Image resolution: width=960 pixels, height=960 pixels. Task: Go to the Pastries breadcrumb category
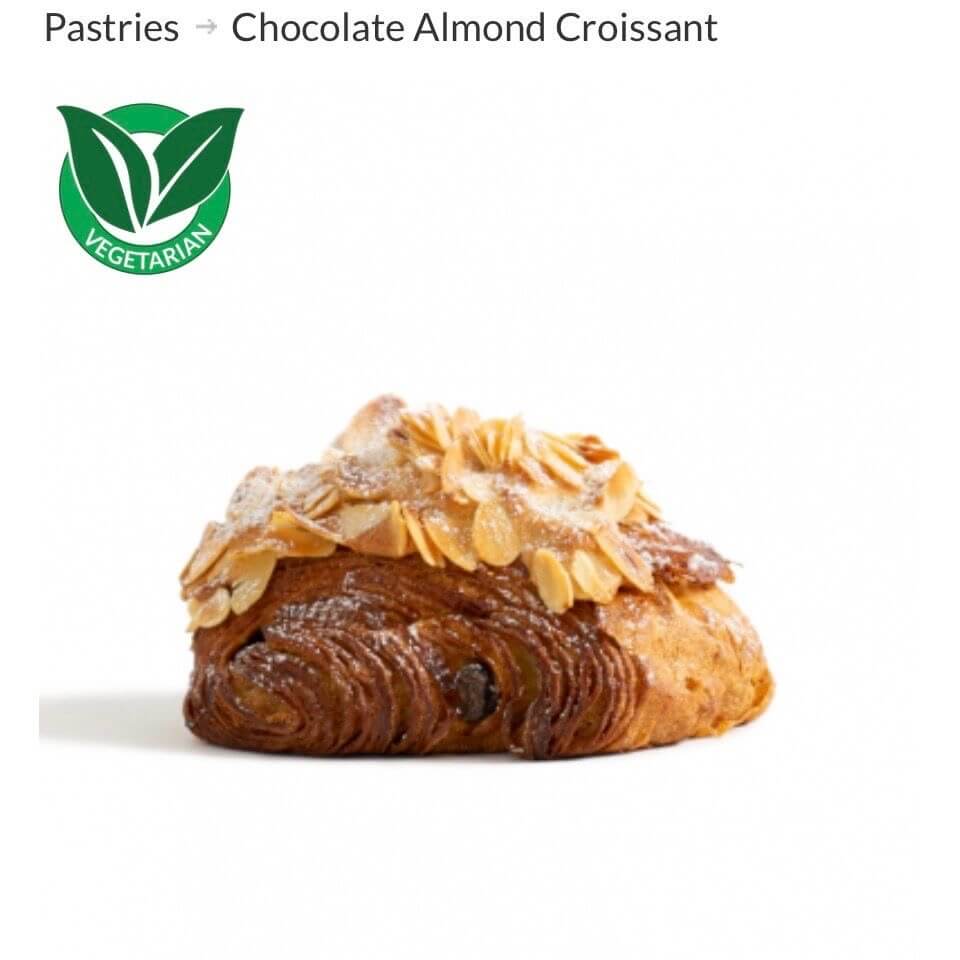(111, 28)
